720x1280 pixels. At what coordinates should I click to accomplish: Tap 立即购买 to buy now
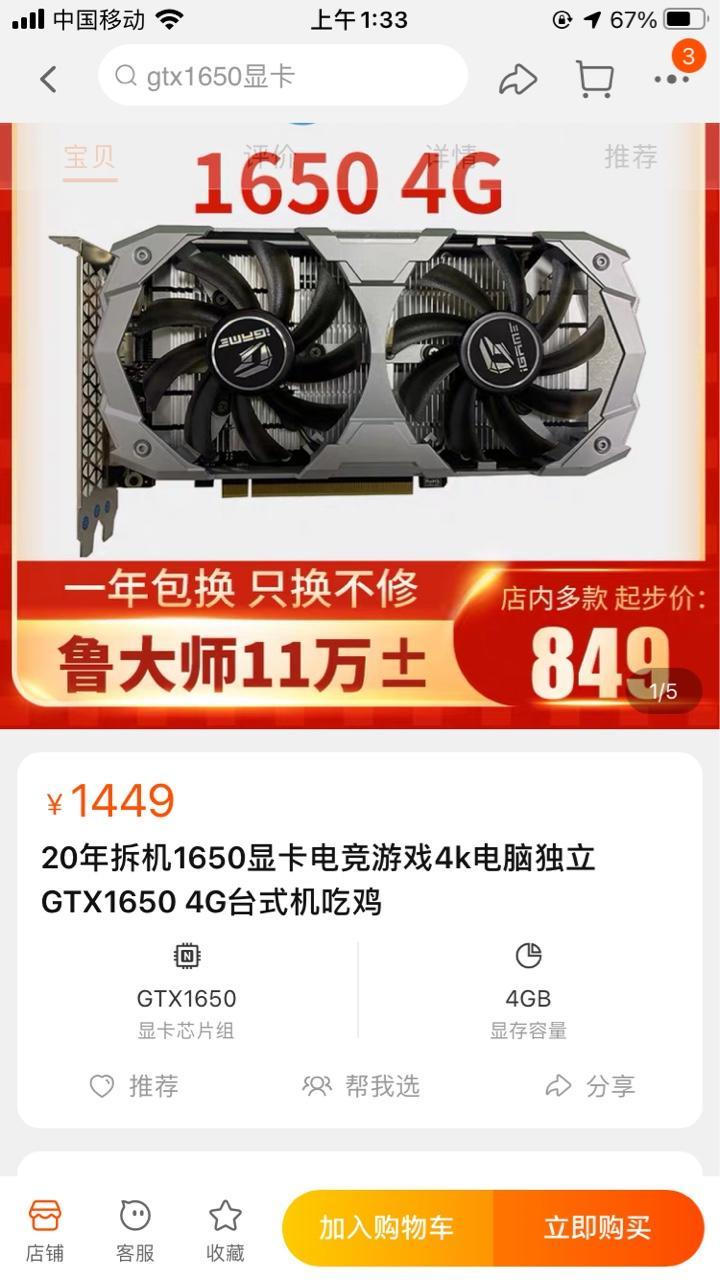pos(598,1228)
